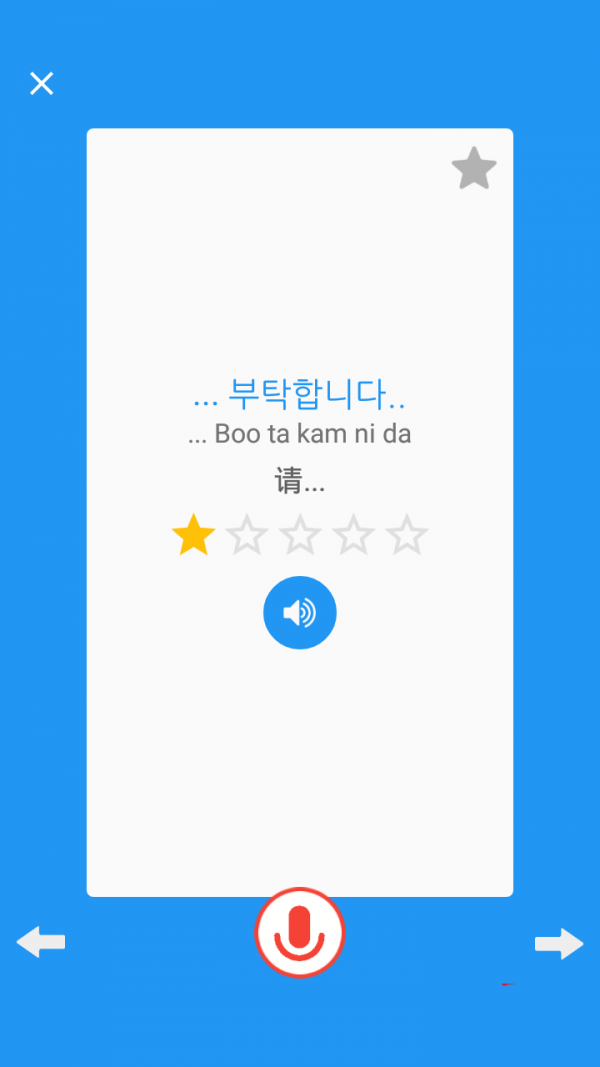Go to the previous phrase card

(41, 942)
